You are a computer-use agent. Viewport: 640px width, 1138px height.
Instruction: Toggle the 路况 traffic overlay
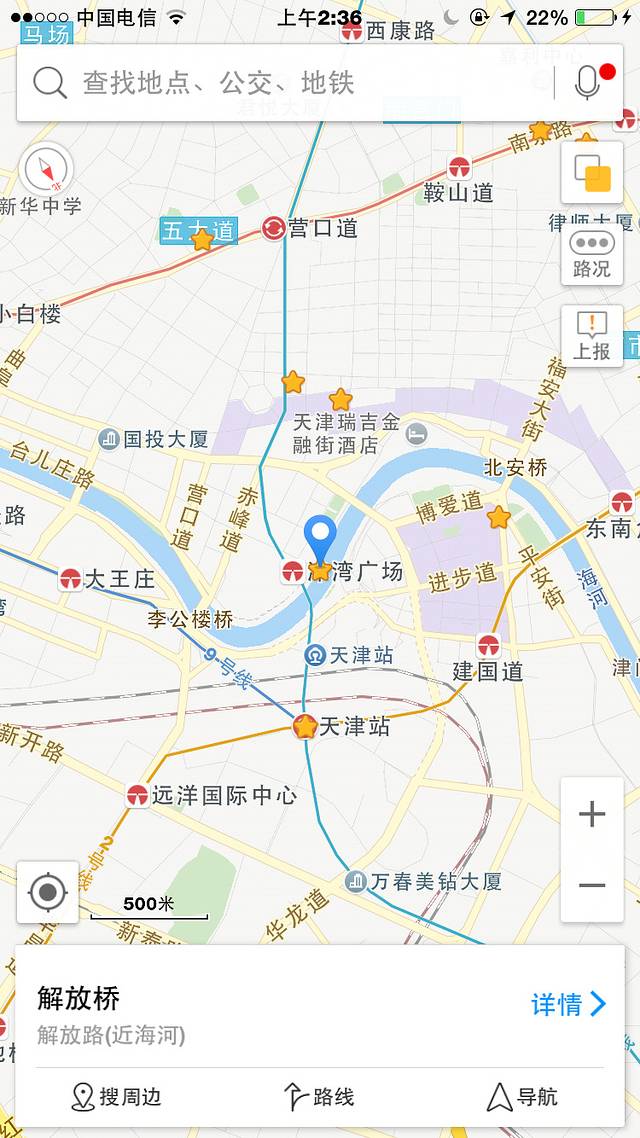[x=592, y=256]
